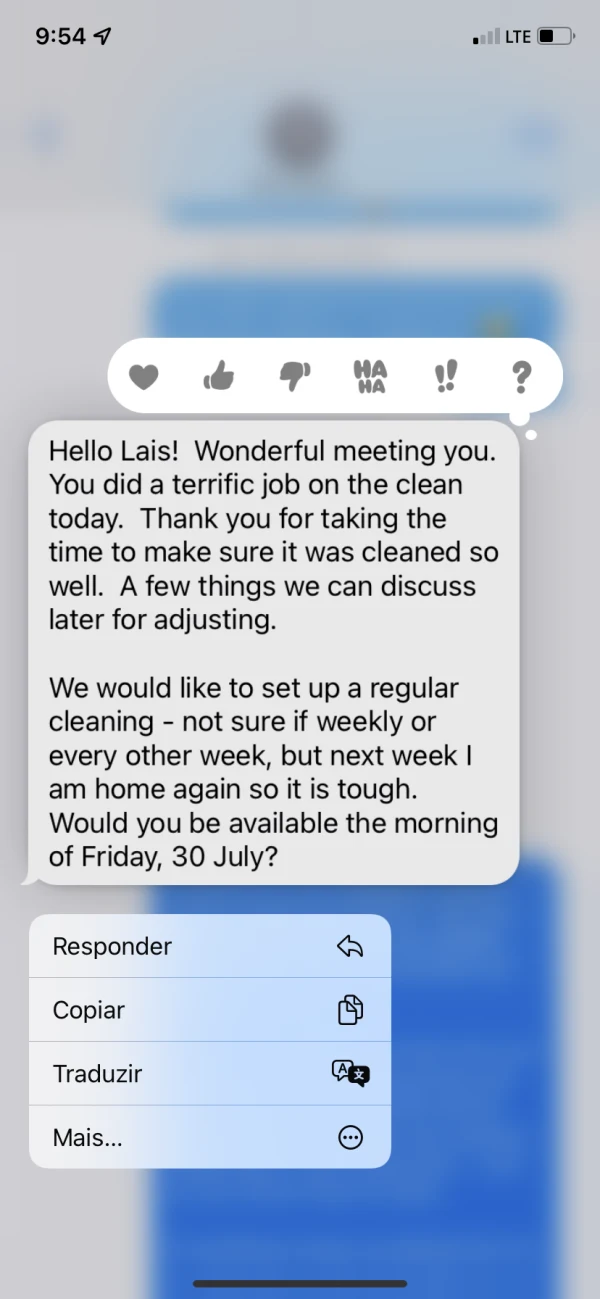Add the exclamation marks reaction
Screen dimensions: 600x1299
point(445,377)
